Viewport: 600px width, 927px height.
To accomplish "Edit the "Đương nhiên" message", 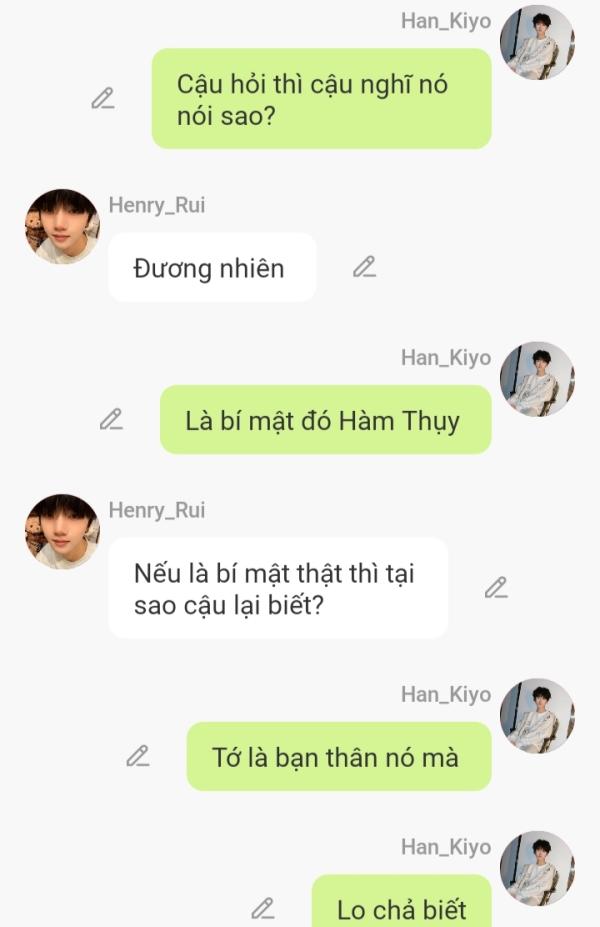I will pyautogui.click(x=364, y=267).
